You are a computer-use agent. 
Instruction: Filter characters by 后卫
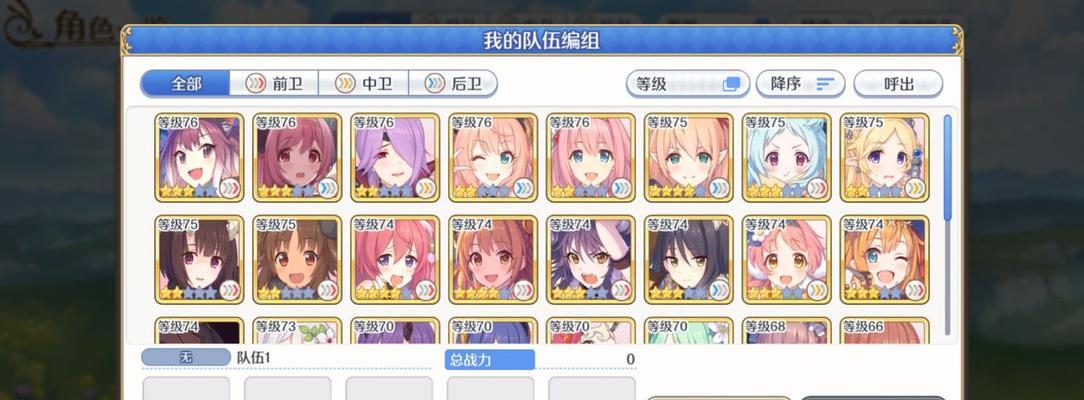(x=453, y=84)
